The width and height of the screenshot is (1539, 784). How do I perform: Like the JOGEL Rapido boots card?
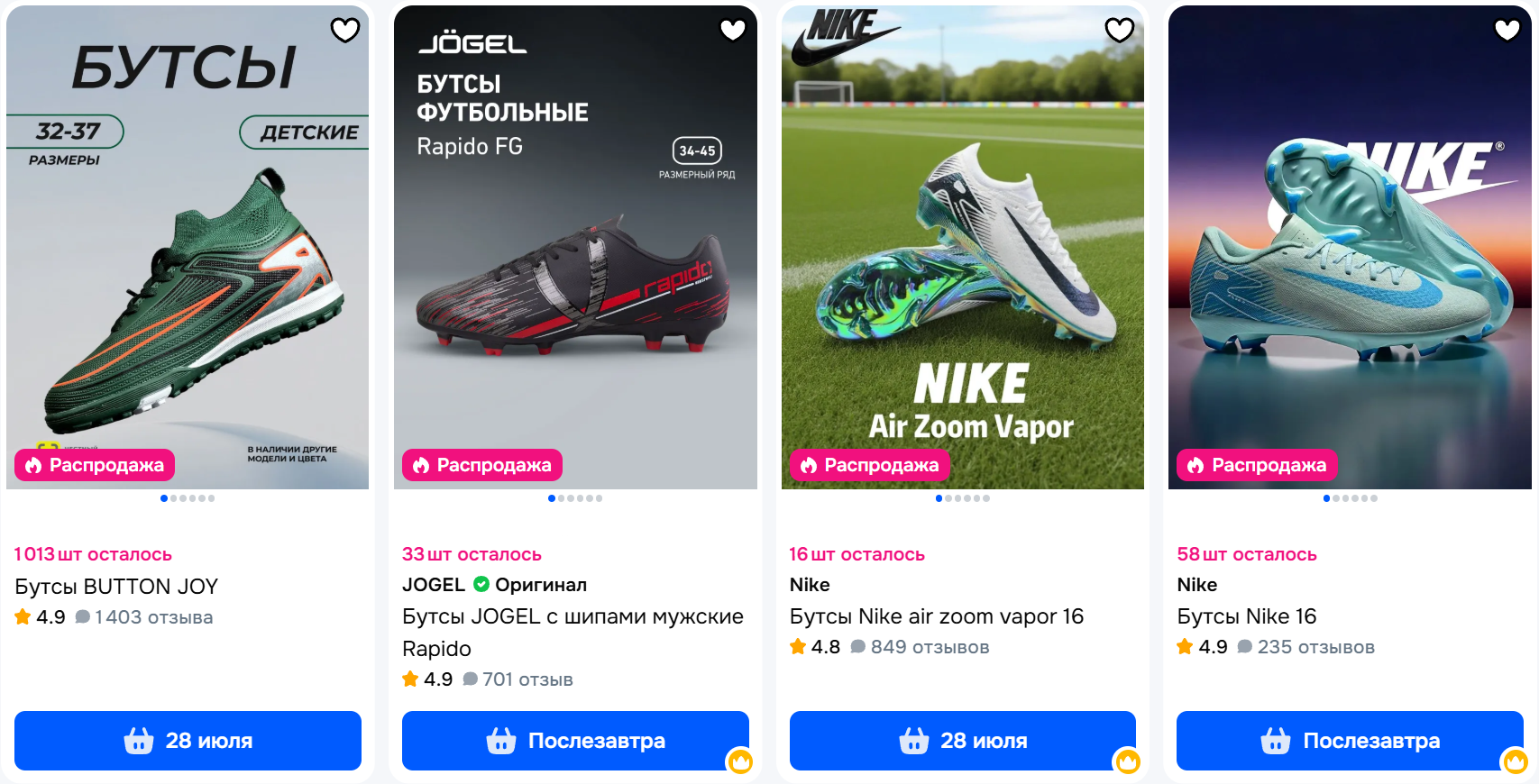click(732, 31)
